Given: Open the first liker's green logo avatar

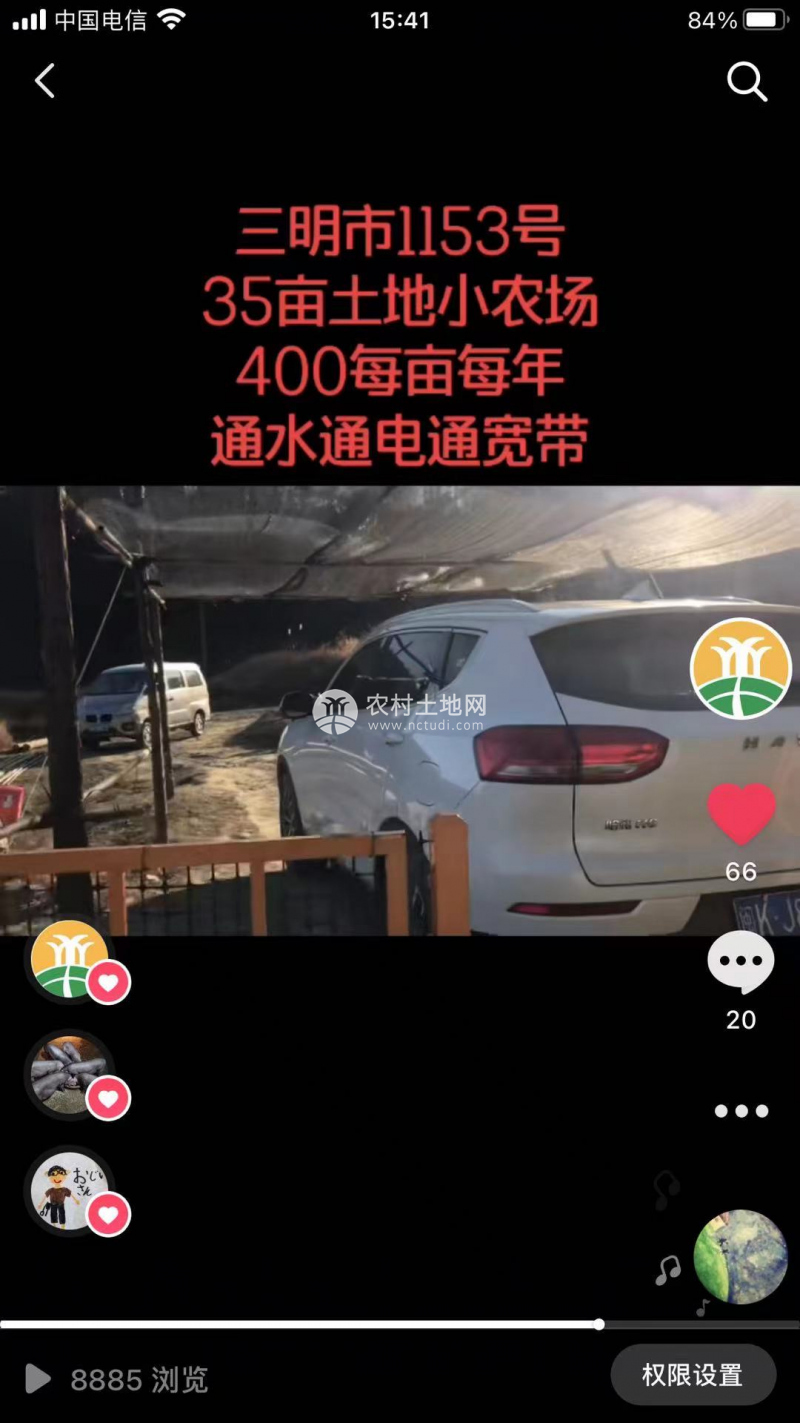Looking at the screenshot, I should [68, 959].
